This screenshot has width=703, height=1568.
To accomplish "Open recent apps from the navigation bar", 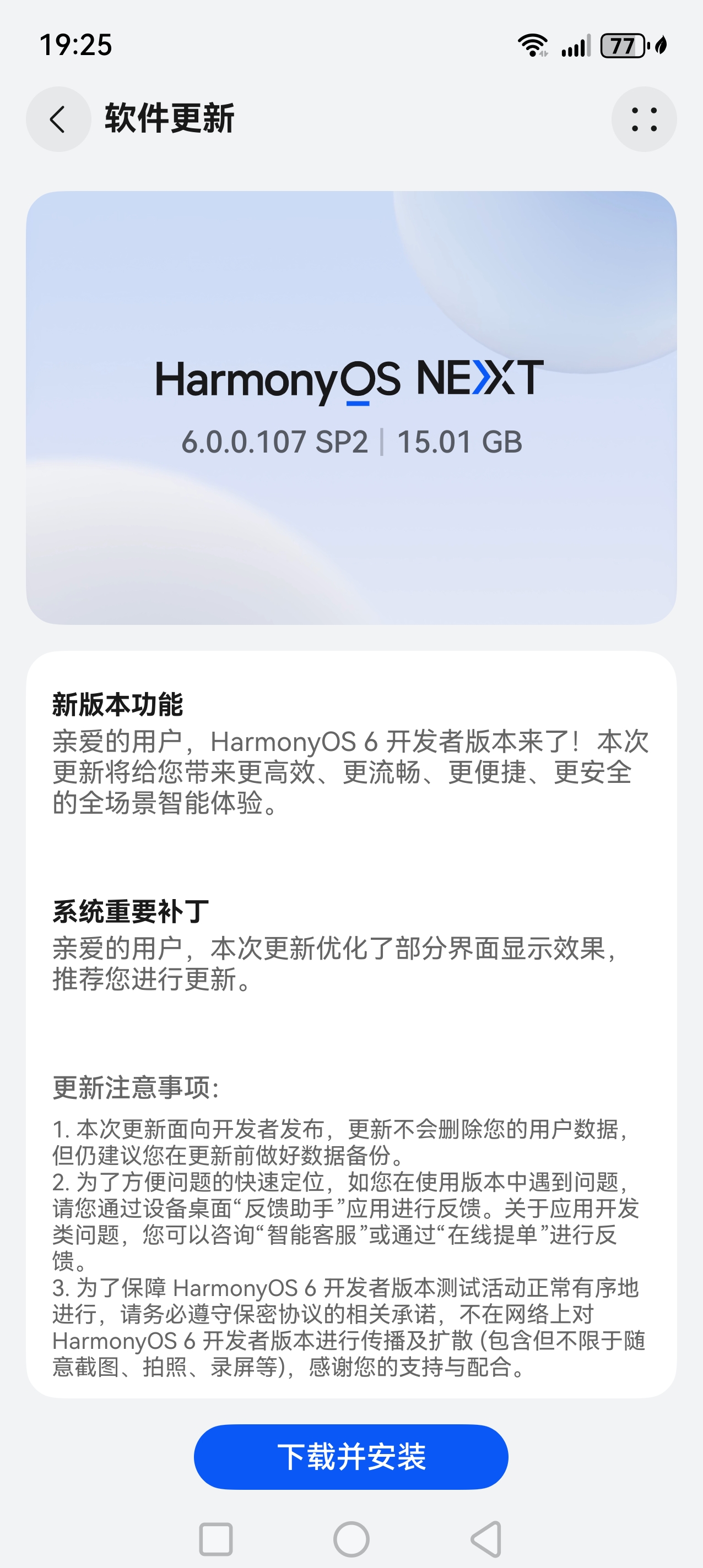I will (x=215, y=1539).
